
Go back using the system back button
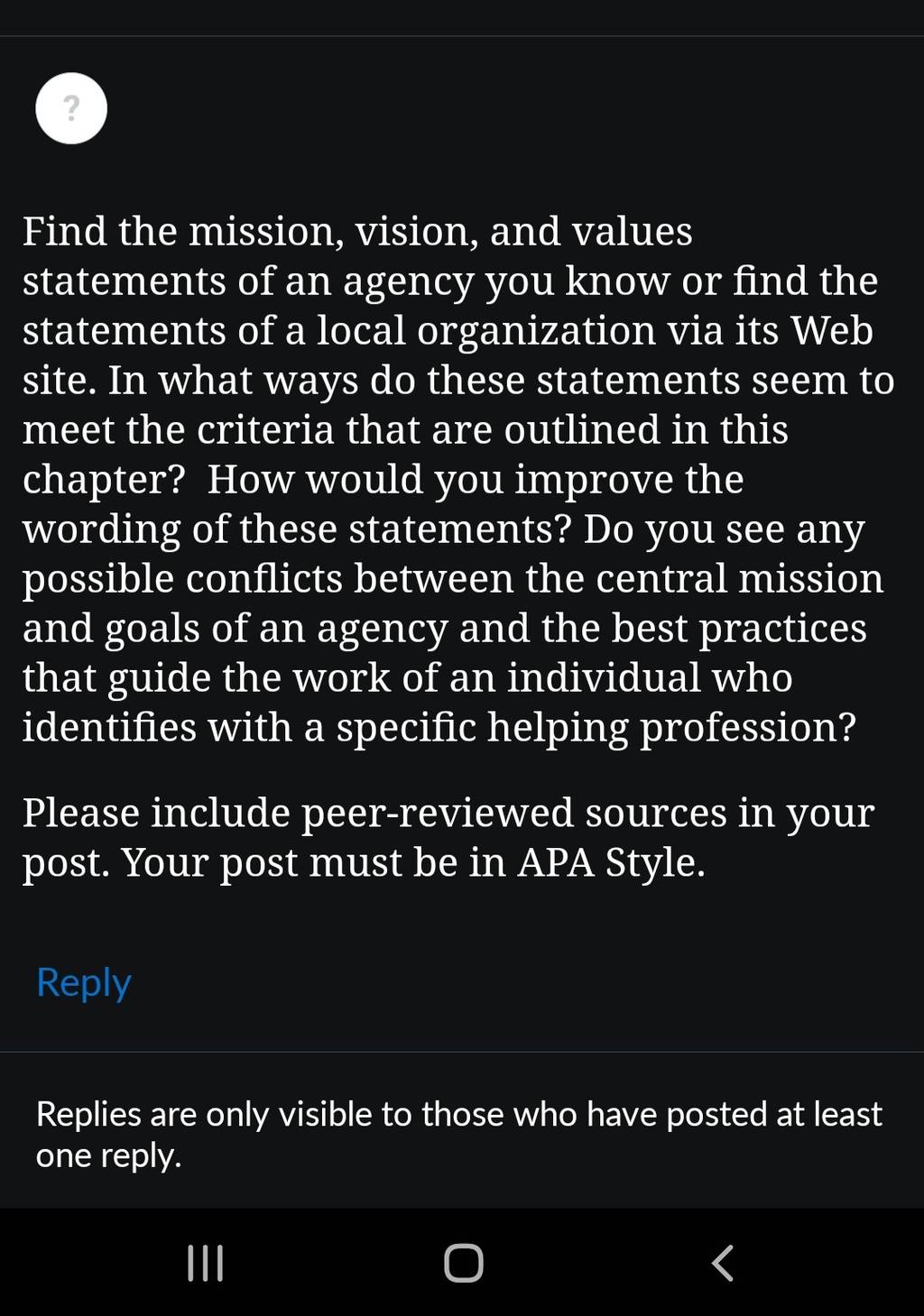pos(722,1263)
